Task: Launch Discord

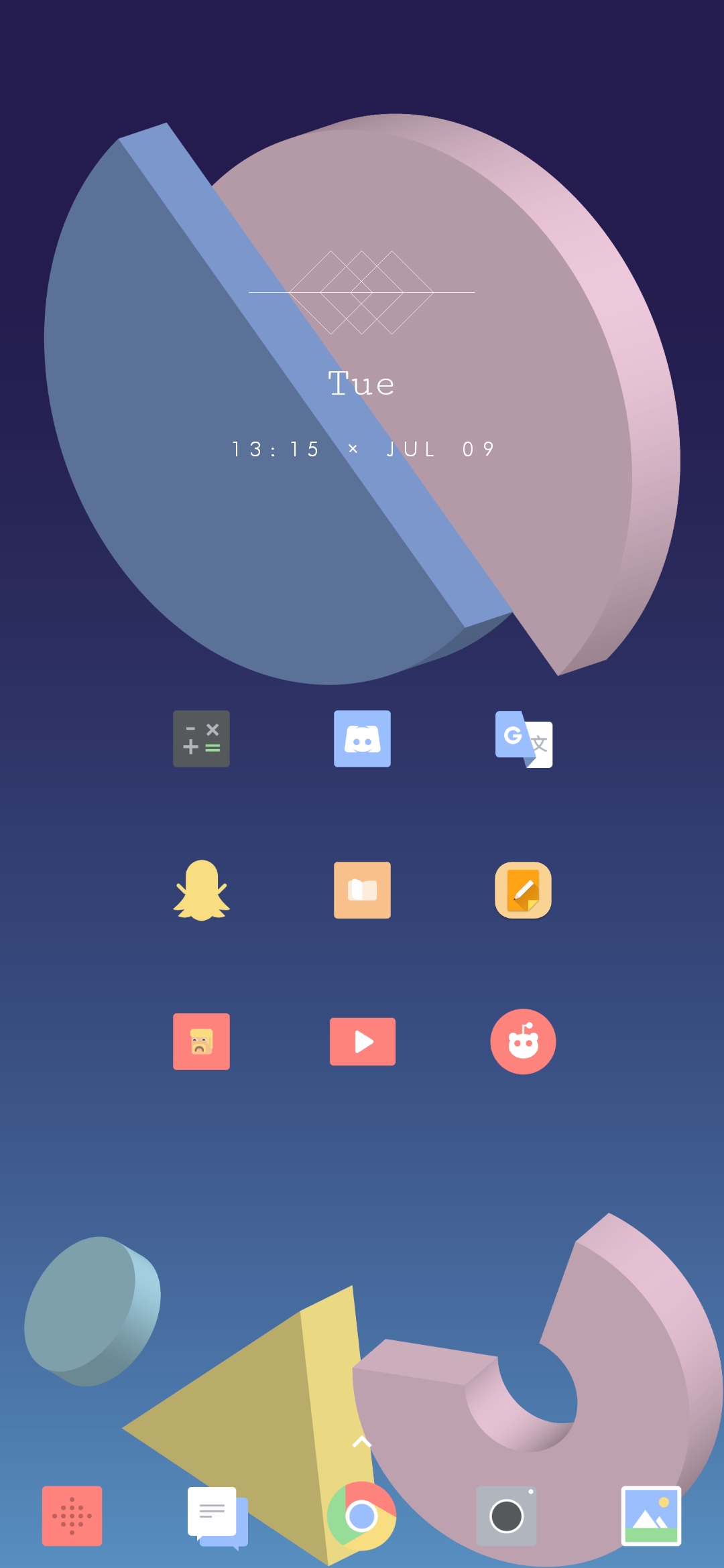Action: (362, 739)
